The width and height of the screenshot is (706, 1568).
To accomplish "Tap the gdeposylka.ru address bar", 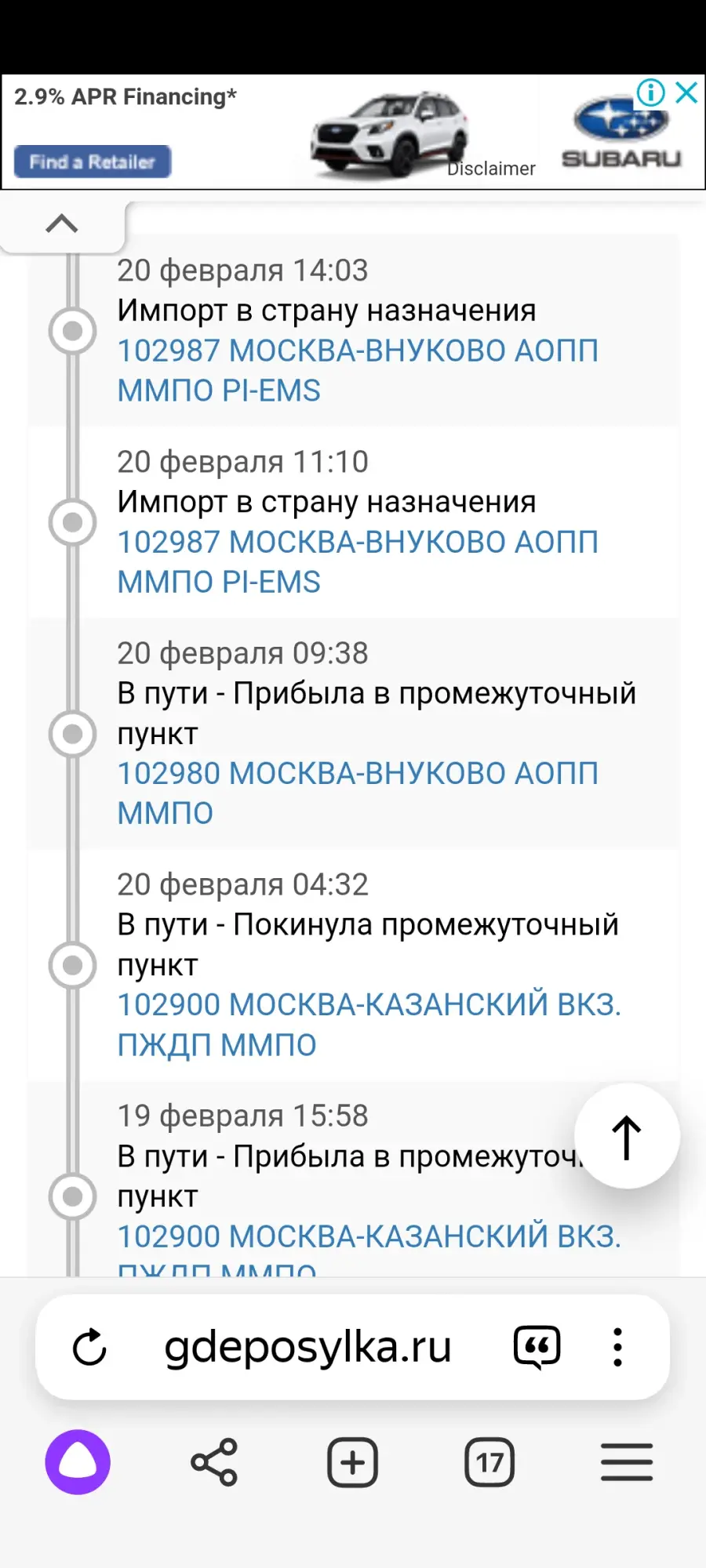I will click(x=308, y=1348).
